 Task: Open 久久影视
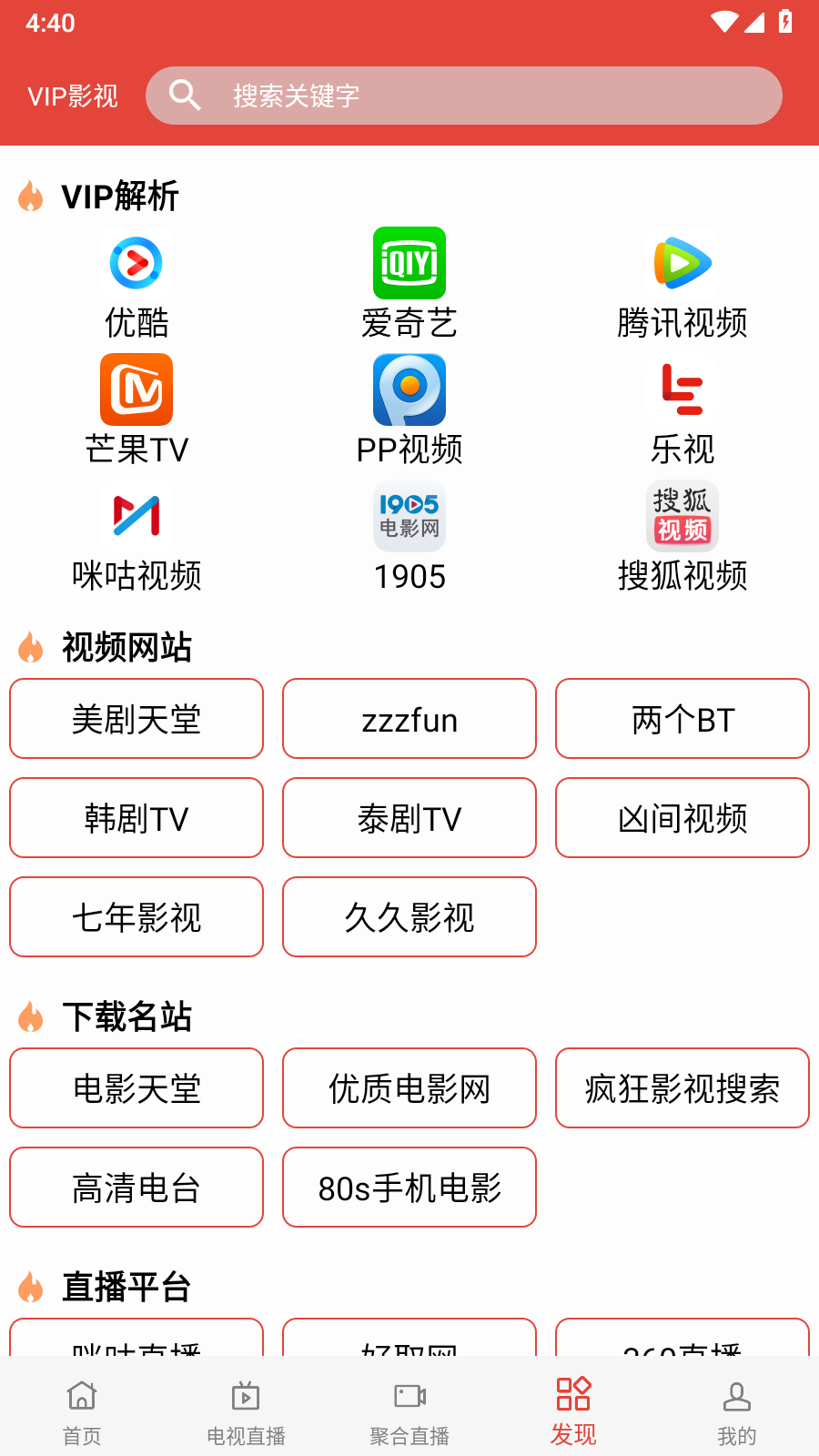(x=409, y=917)
